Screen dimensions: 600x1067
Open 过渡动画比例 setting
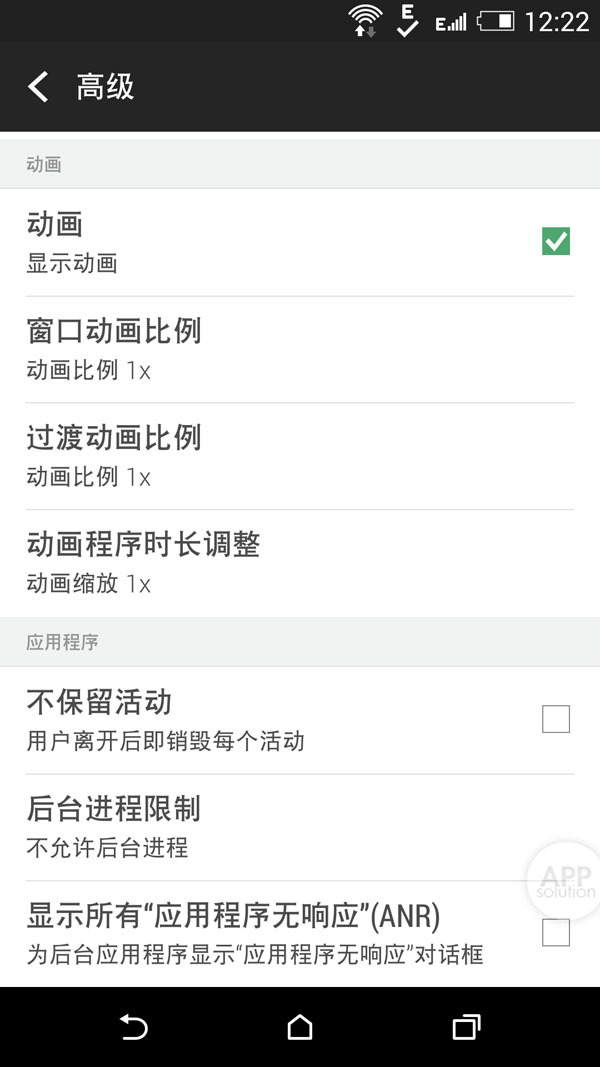300,456
